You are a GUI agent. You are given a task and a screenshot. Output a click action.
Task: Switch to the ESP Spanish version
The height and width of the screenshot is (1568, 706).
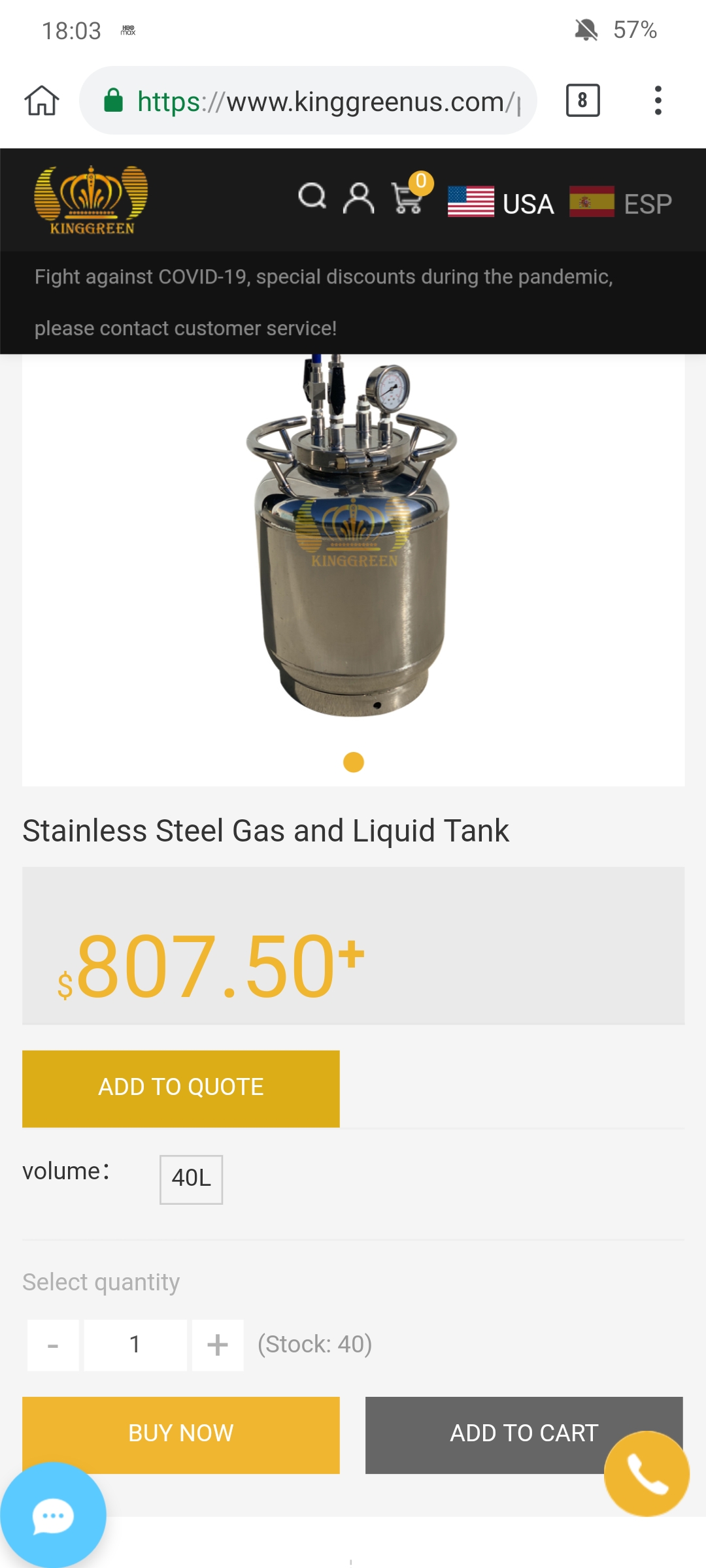tap(620, 203)
